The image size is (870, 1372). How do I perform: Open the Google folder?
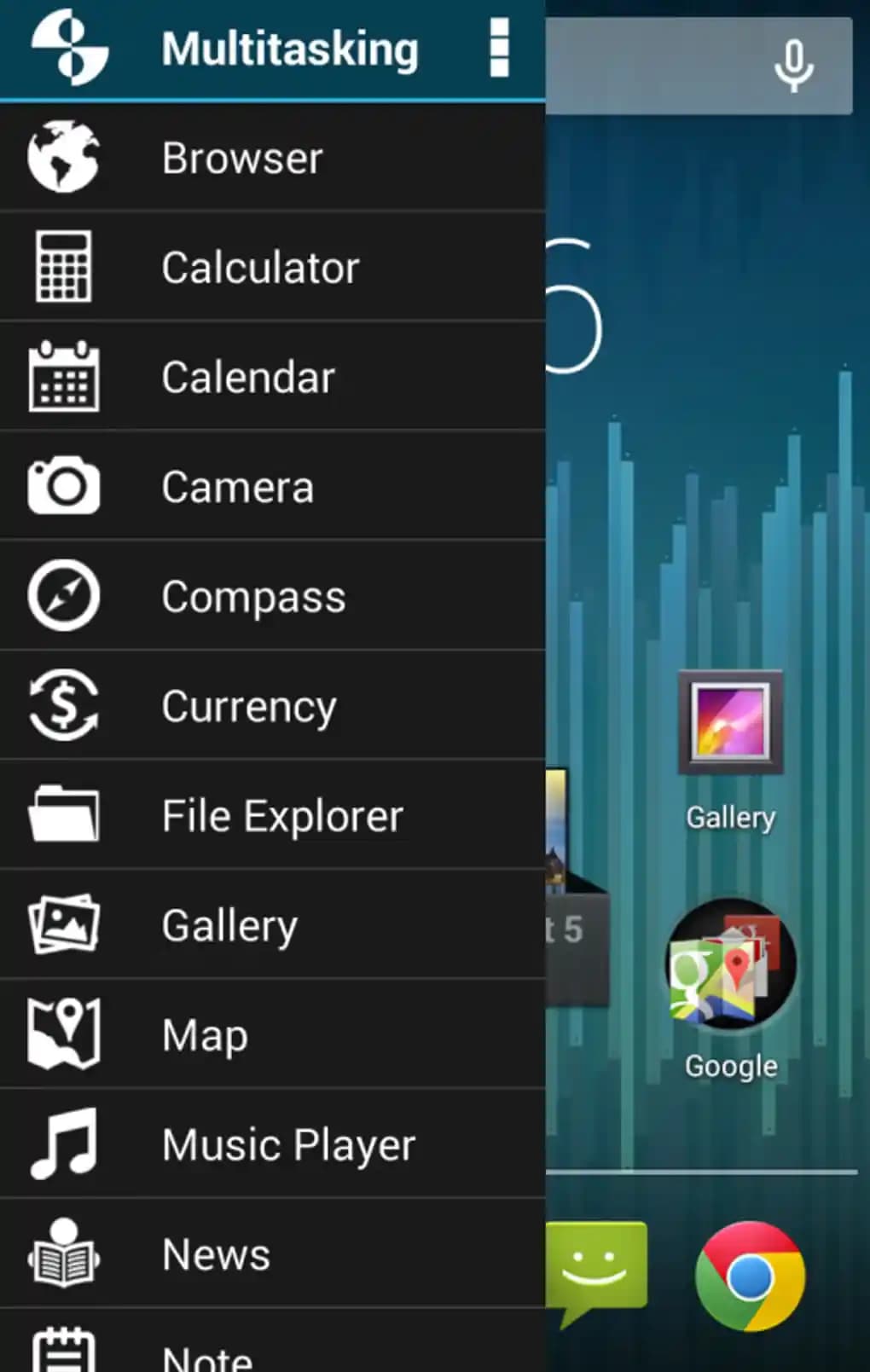pyautogui.click(x=731, y=966)
